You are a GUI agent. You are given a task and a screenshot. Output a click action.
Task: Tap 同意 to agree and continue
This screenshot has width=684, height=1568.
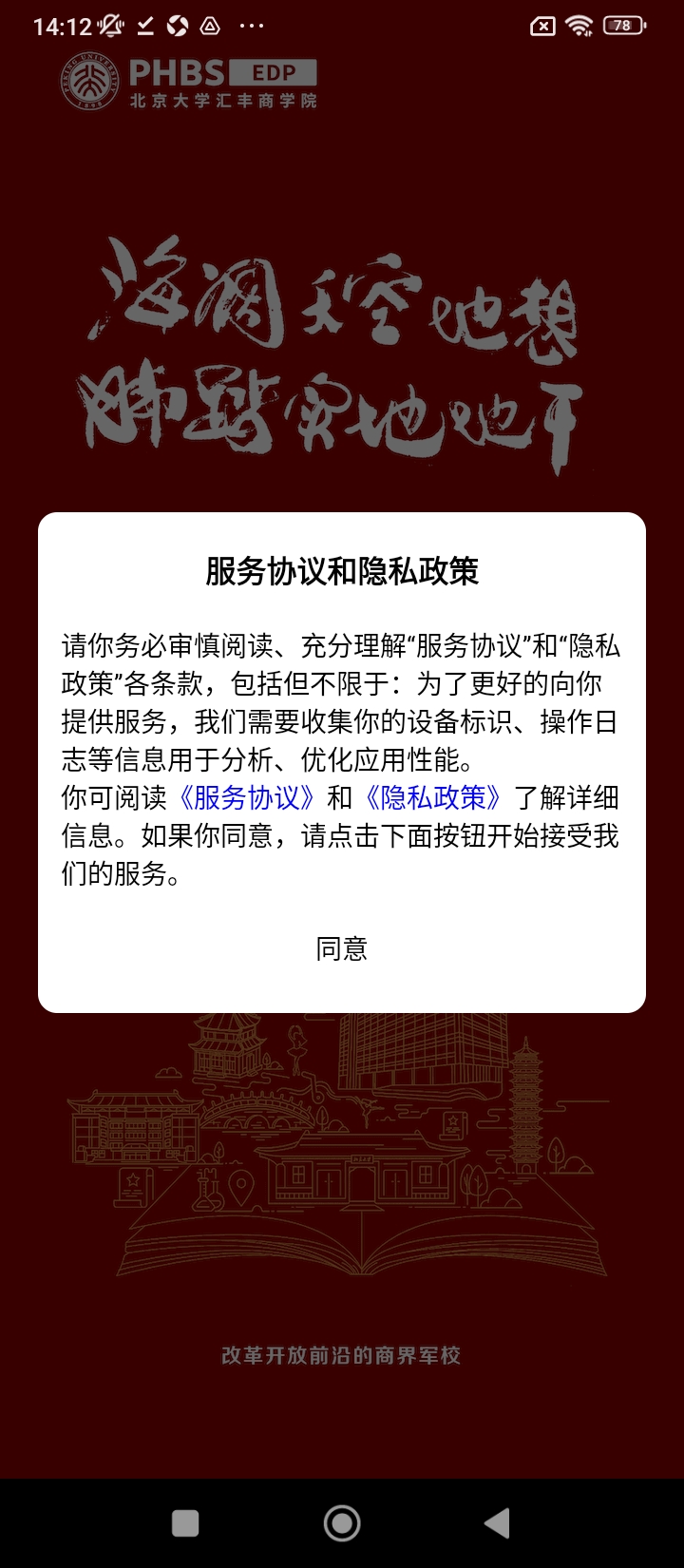coord(342,948)
